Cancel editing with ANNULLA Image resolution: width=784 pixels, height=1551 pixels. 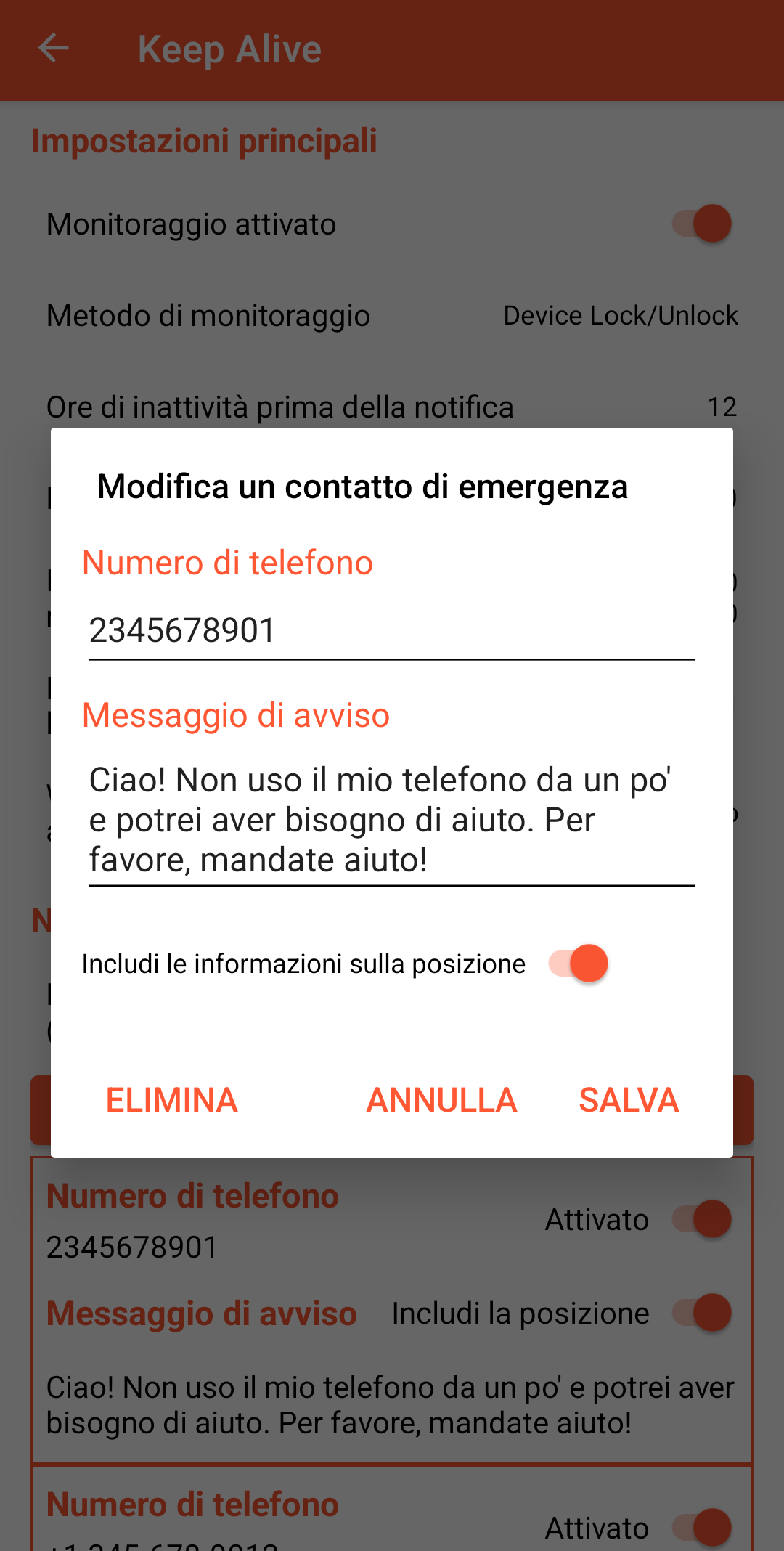coord(441,1100)
